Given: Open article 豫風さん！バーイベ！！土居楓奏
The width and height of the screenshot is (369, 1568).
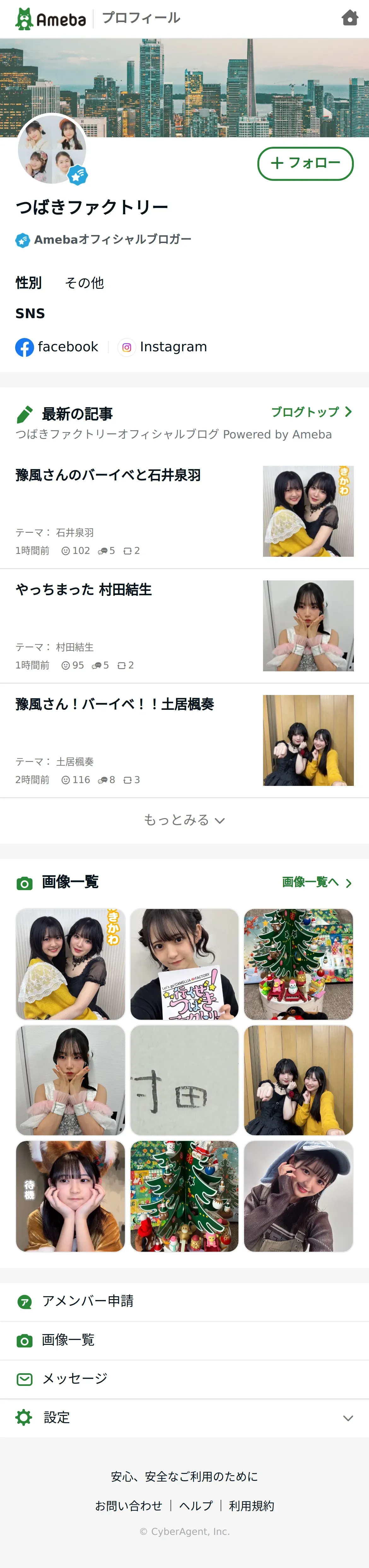Looking at the screenshot, I should coord(184,740).
